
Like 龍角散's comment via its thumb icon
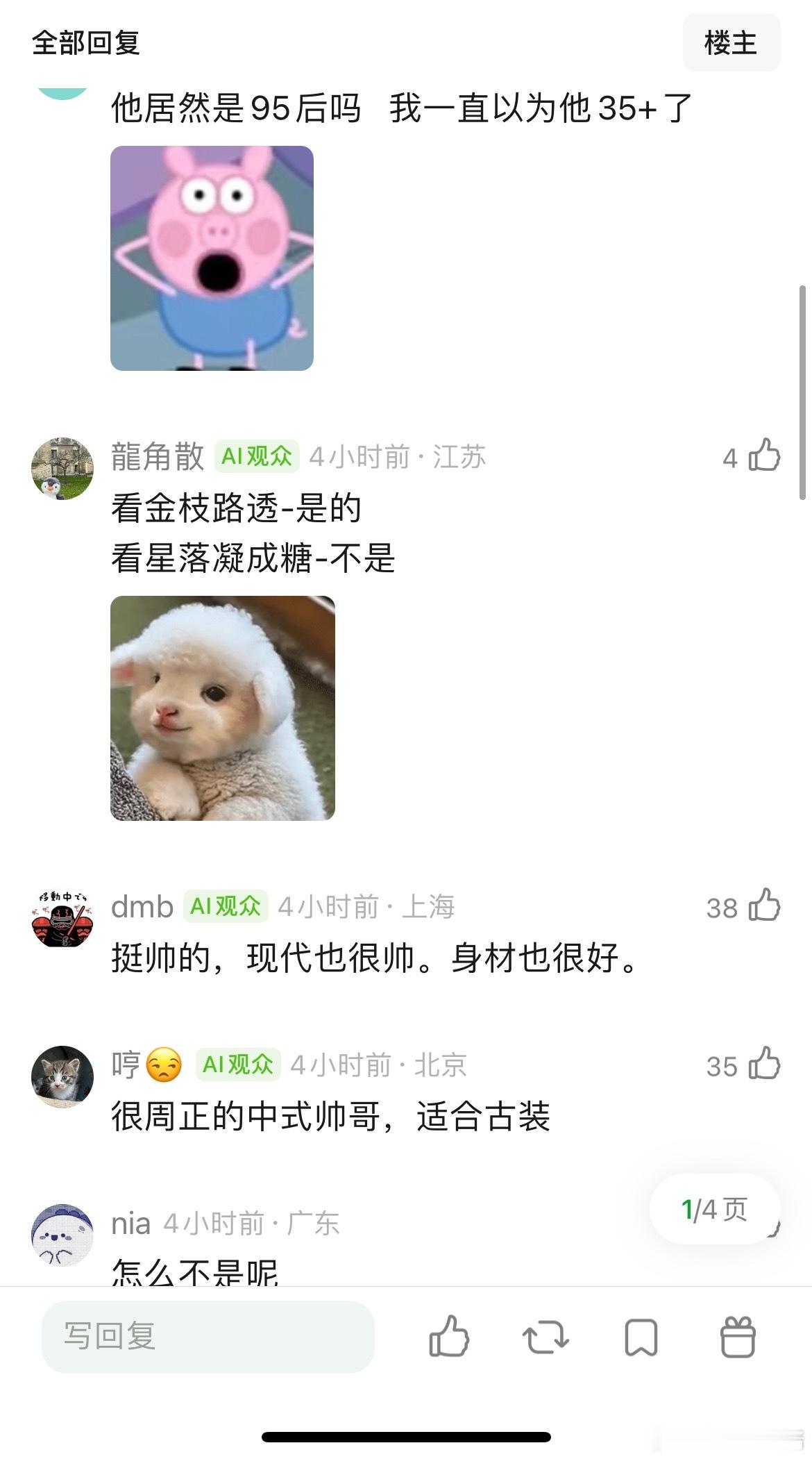click(764, 457)
